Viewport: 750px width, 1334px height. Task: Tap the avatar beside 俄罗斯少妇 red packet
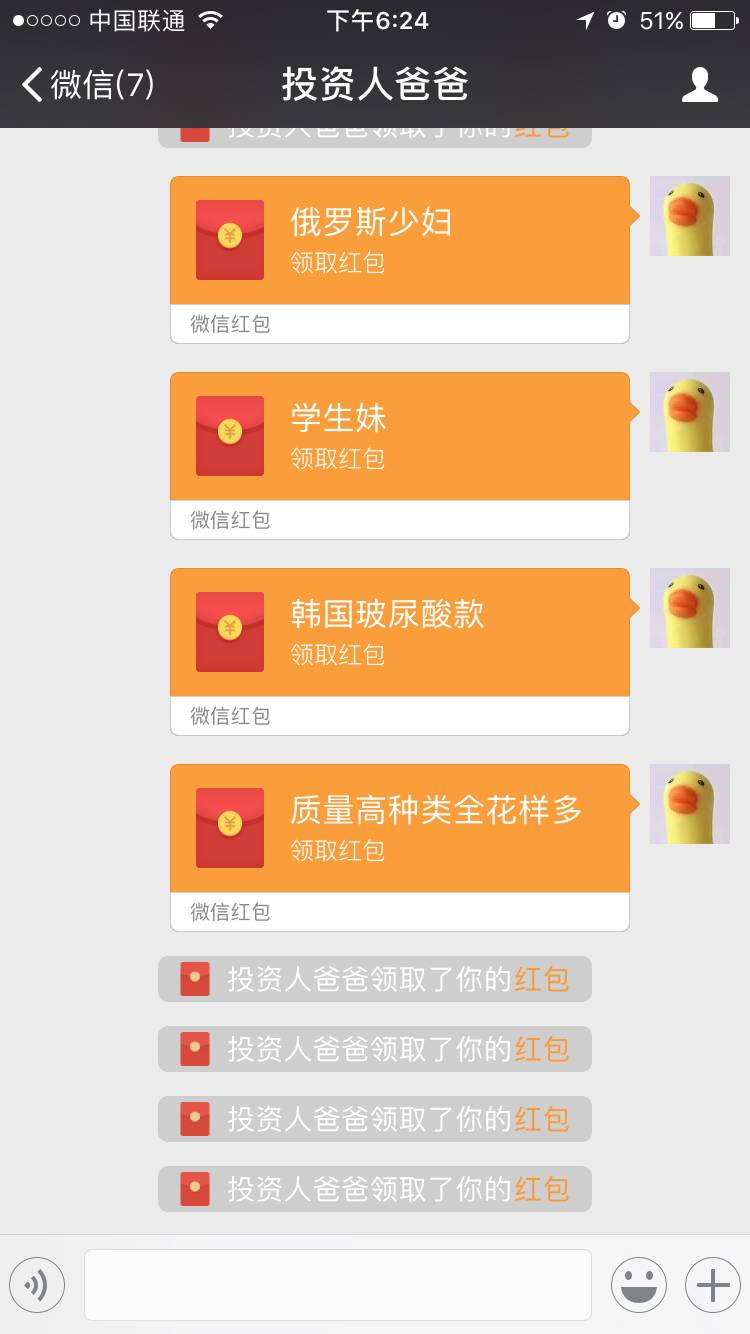(689, 216)
